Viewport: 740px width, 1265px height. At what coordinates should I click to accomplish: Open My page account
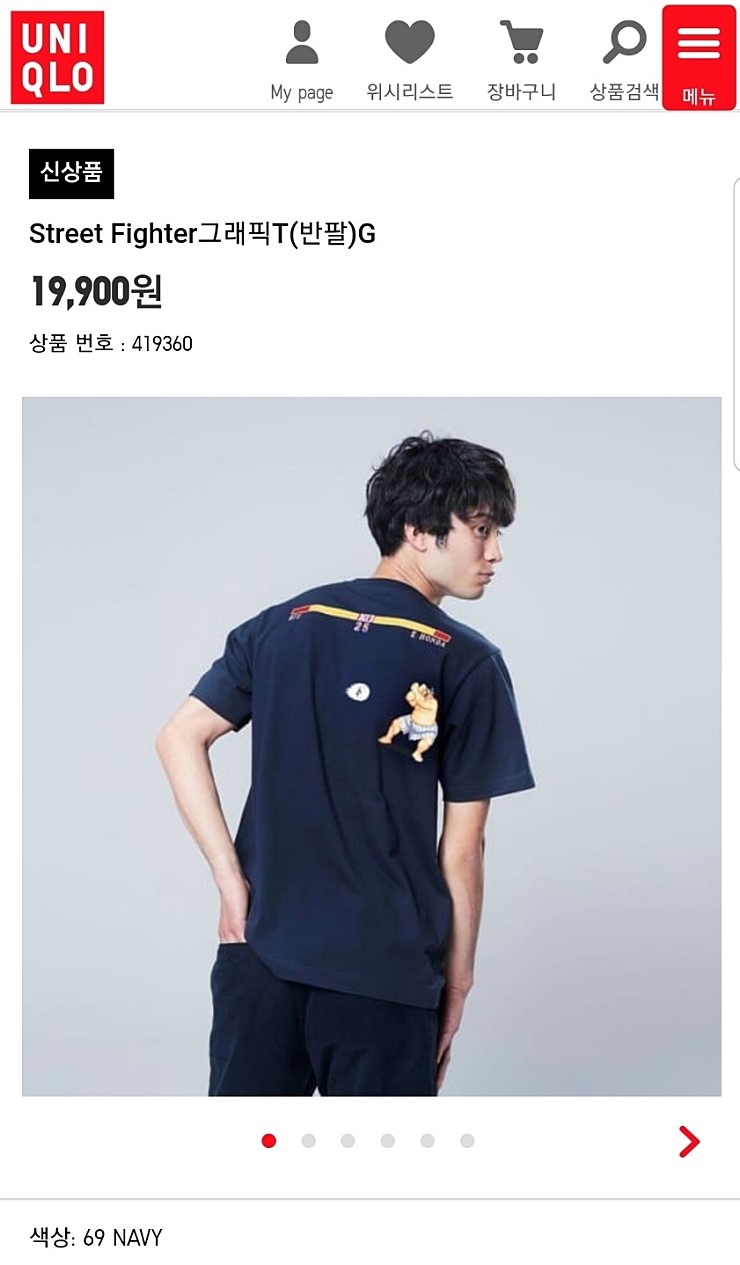click(301, 59)
